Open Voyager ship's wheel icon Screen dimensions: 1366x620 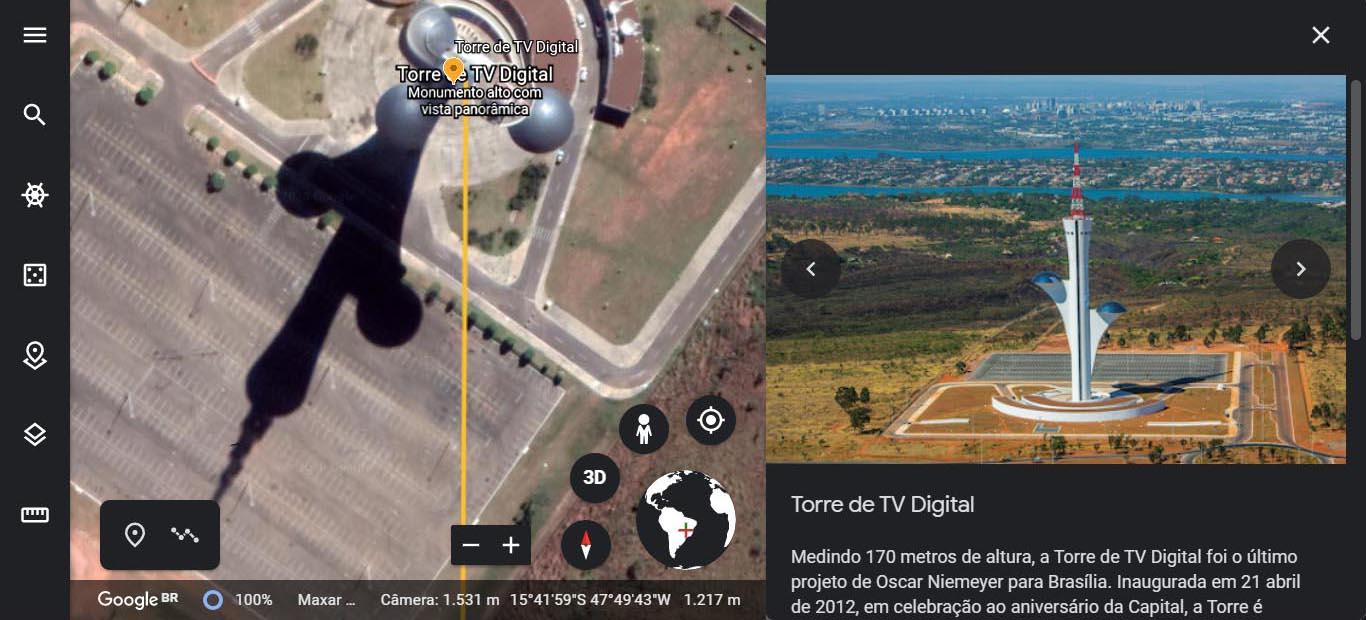(x=35, y=195)
